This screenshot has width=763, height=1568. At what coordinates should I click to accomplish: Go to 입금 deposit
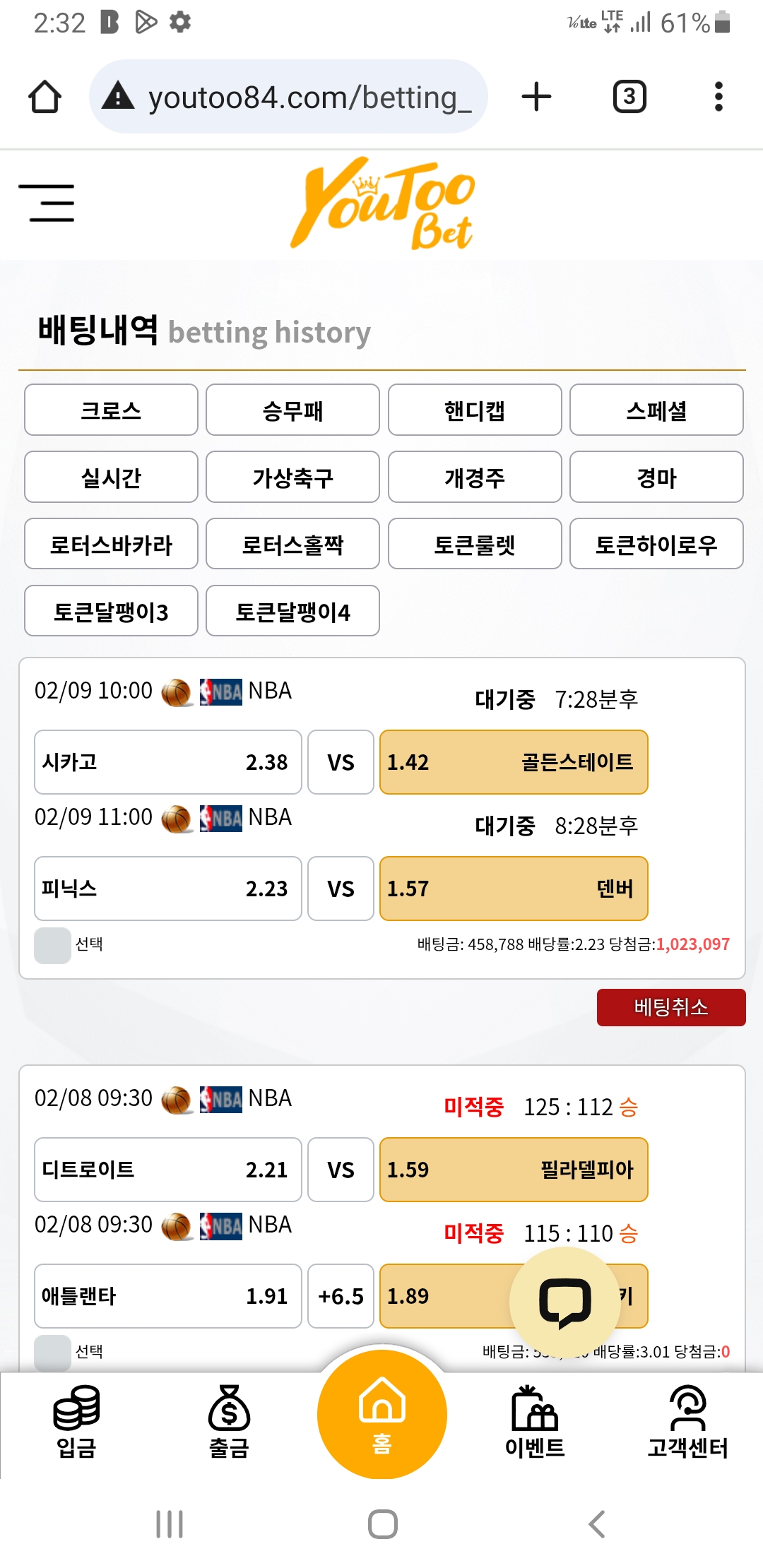pyautogui.click(x=76, y=1423)
